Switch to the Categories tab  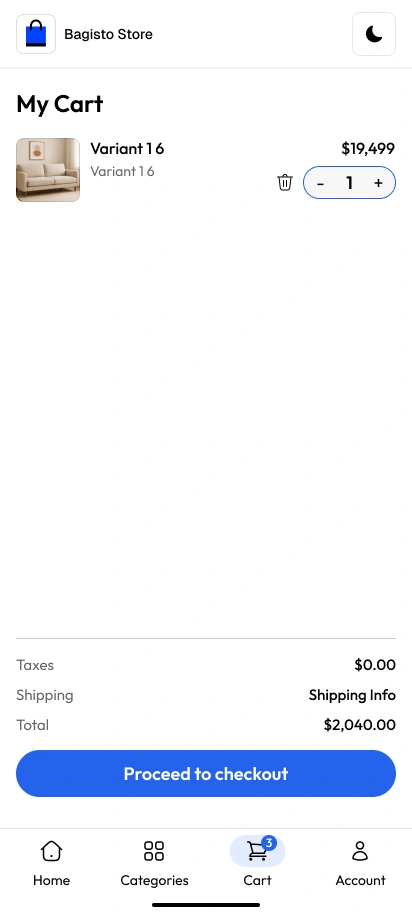click(x=154, y=863)
